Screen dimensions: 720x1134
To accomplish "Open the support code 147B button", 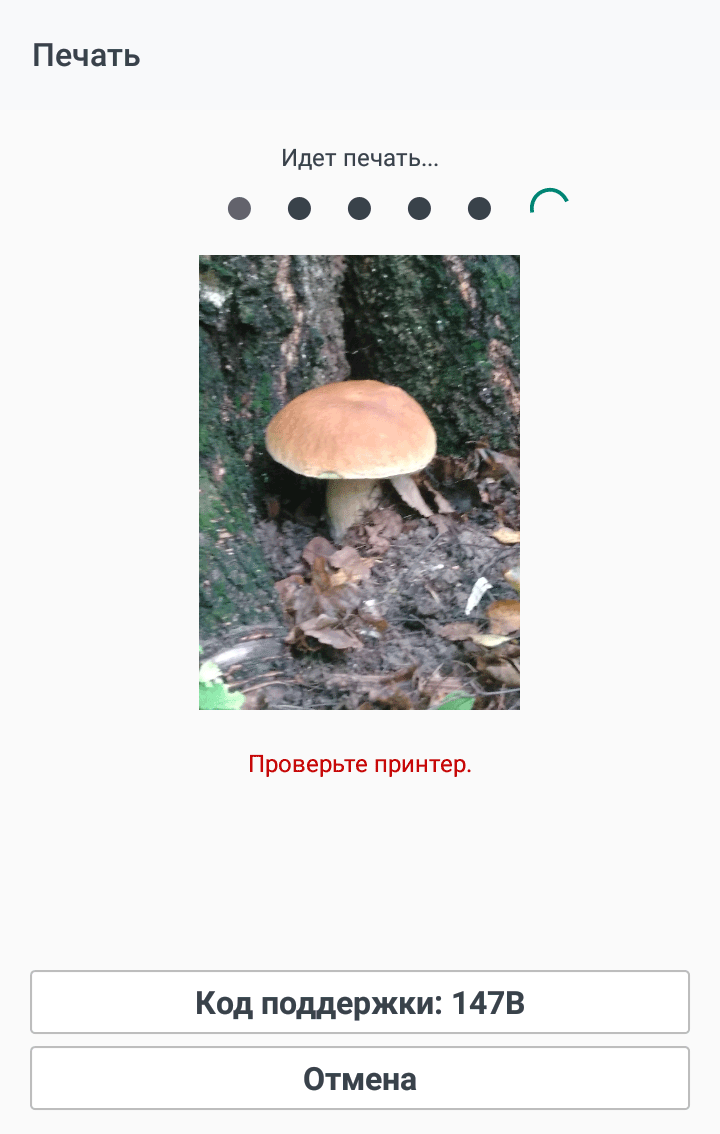I will pyautogui.click(x=360, y=1002).
